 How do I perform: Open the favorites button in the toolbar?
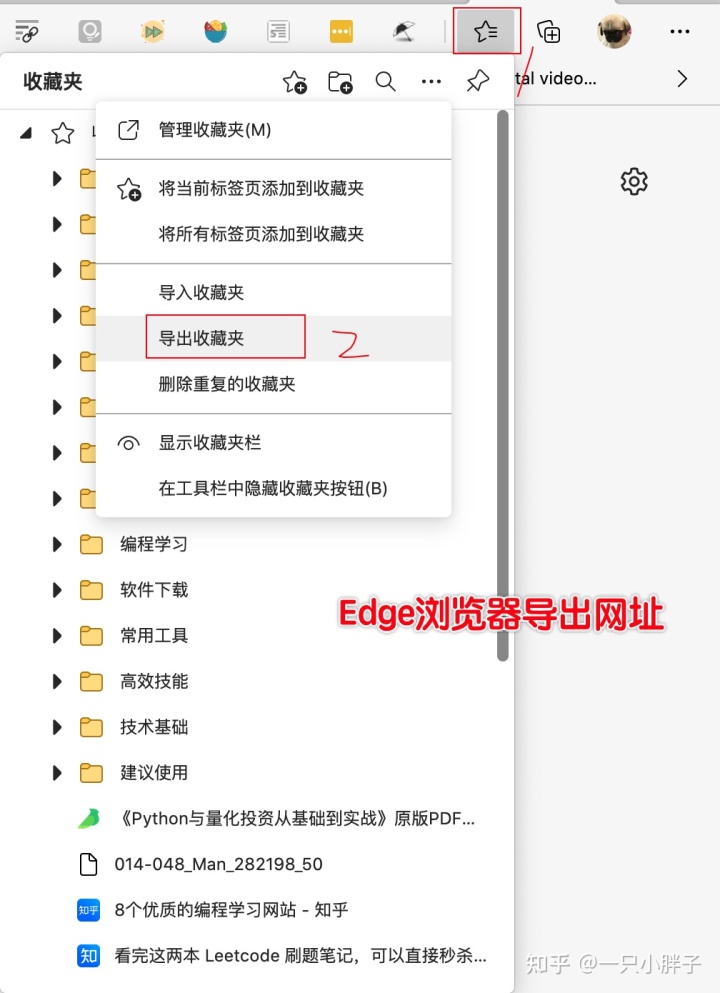[487, 31]
